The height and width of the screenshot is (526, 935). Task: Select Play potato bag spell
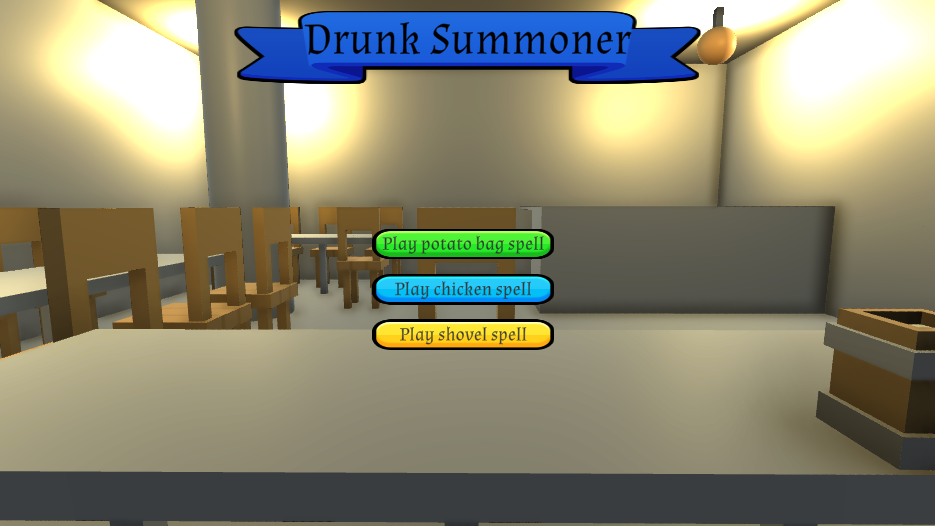point(463,244)
